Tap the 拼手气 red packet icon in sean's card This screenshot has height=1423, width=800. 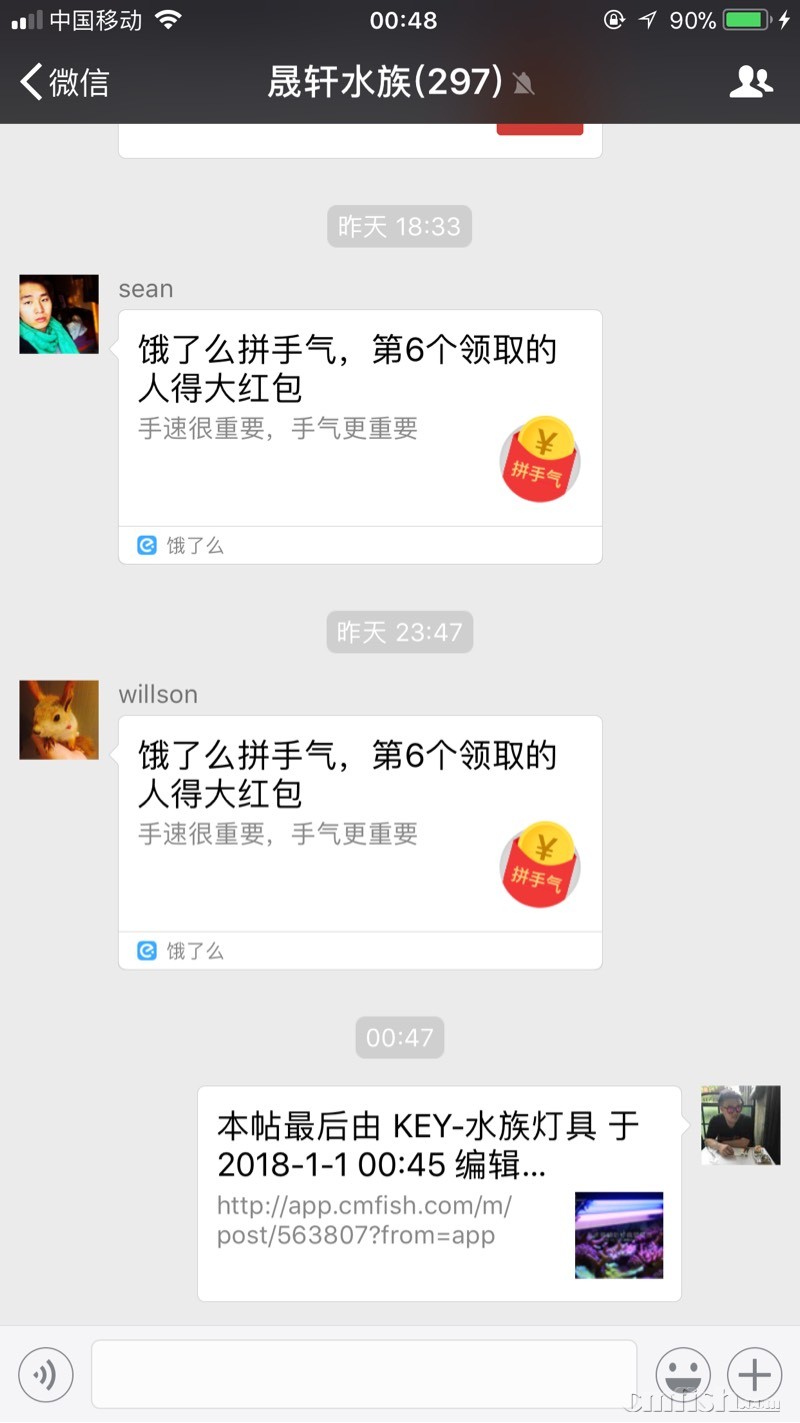click(540, 459)
